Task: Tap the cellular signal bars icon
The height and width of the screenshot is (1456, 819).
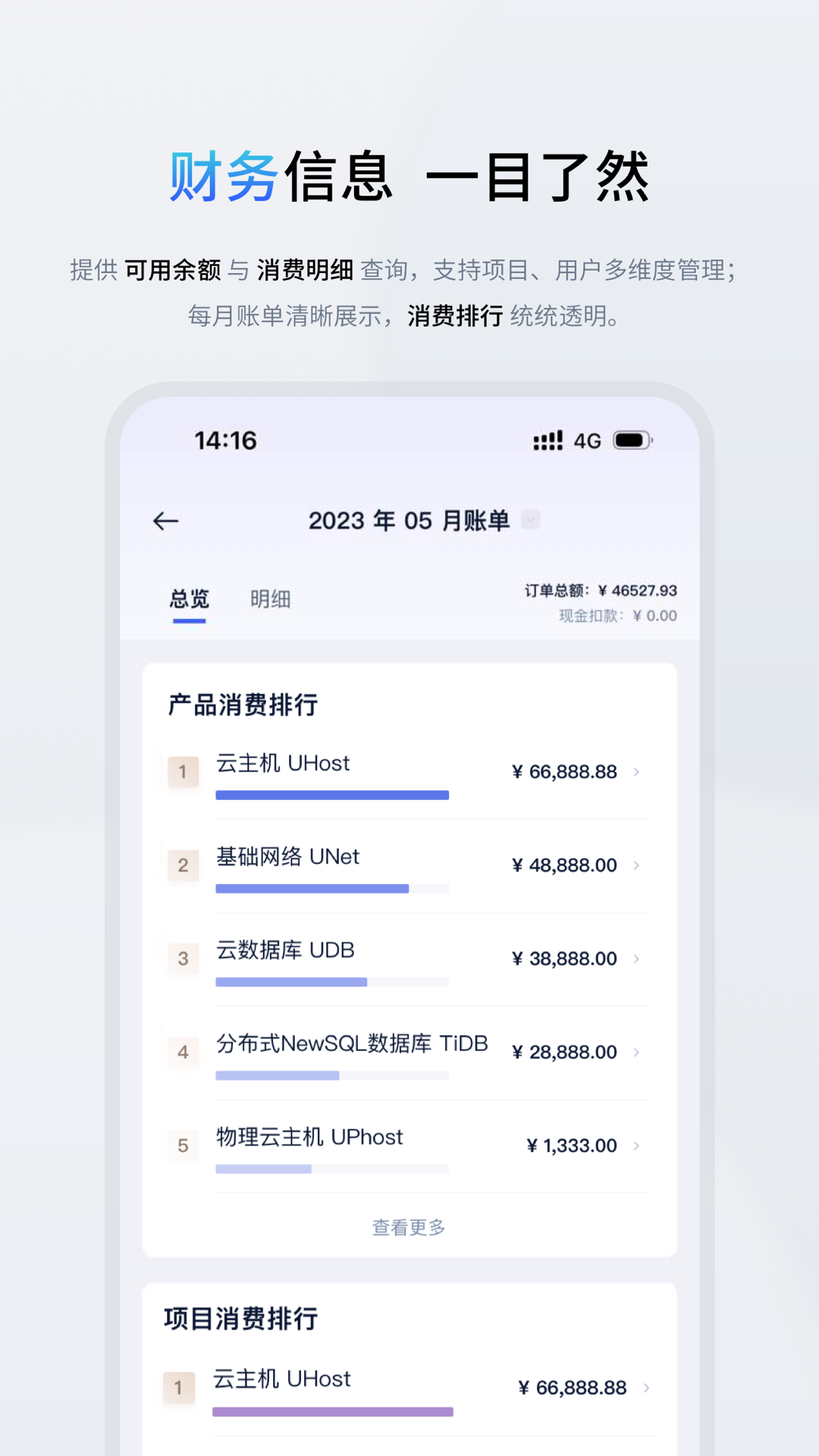Action: pos(548,438)
